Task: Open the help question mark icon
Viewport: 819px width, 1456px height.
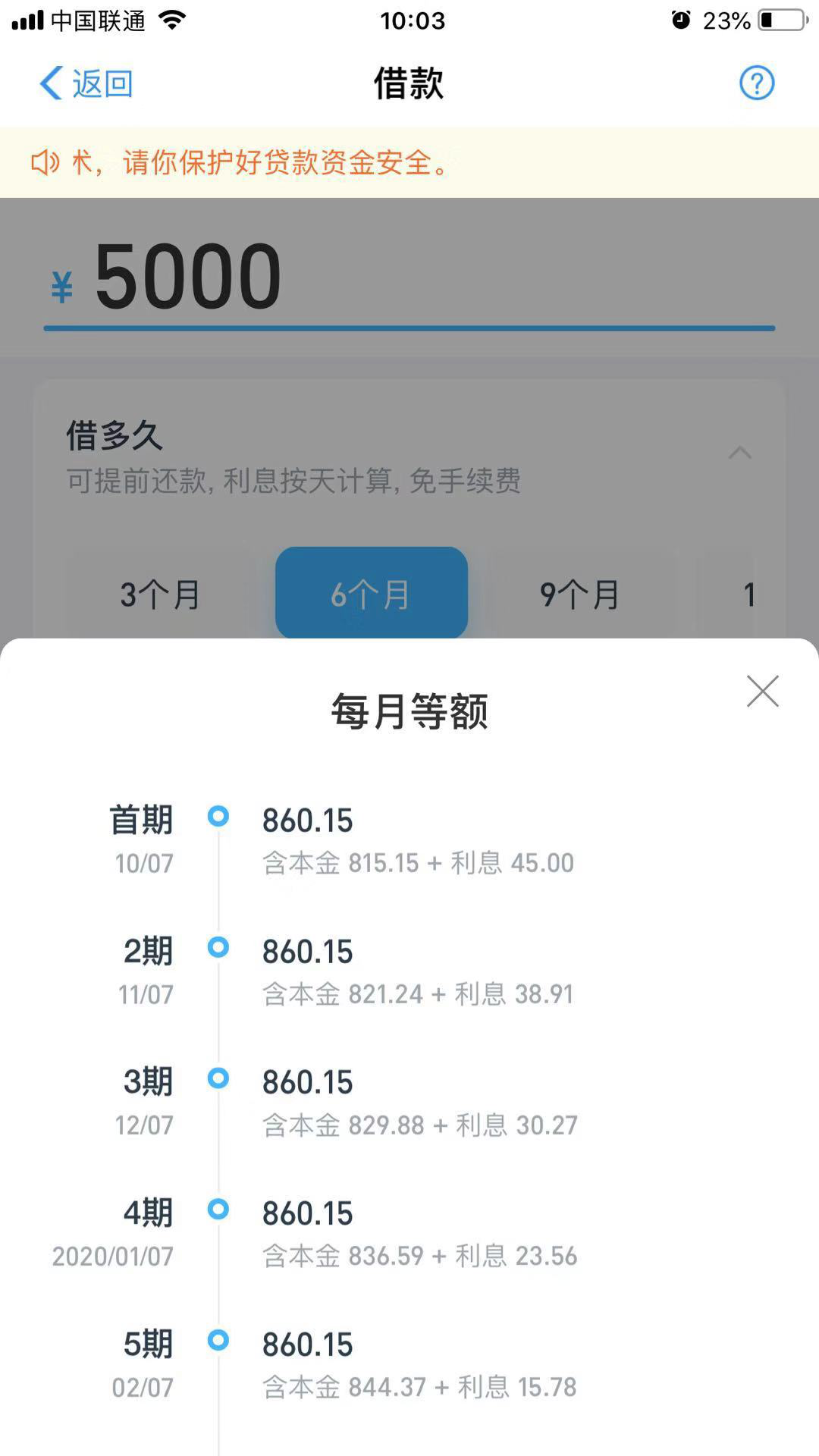Action: (x=757, y=83)
